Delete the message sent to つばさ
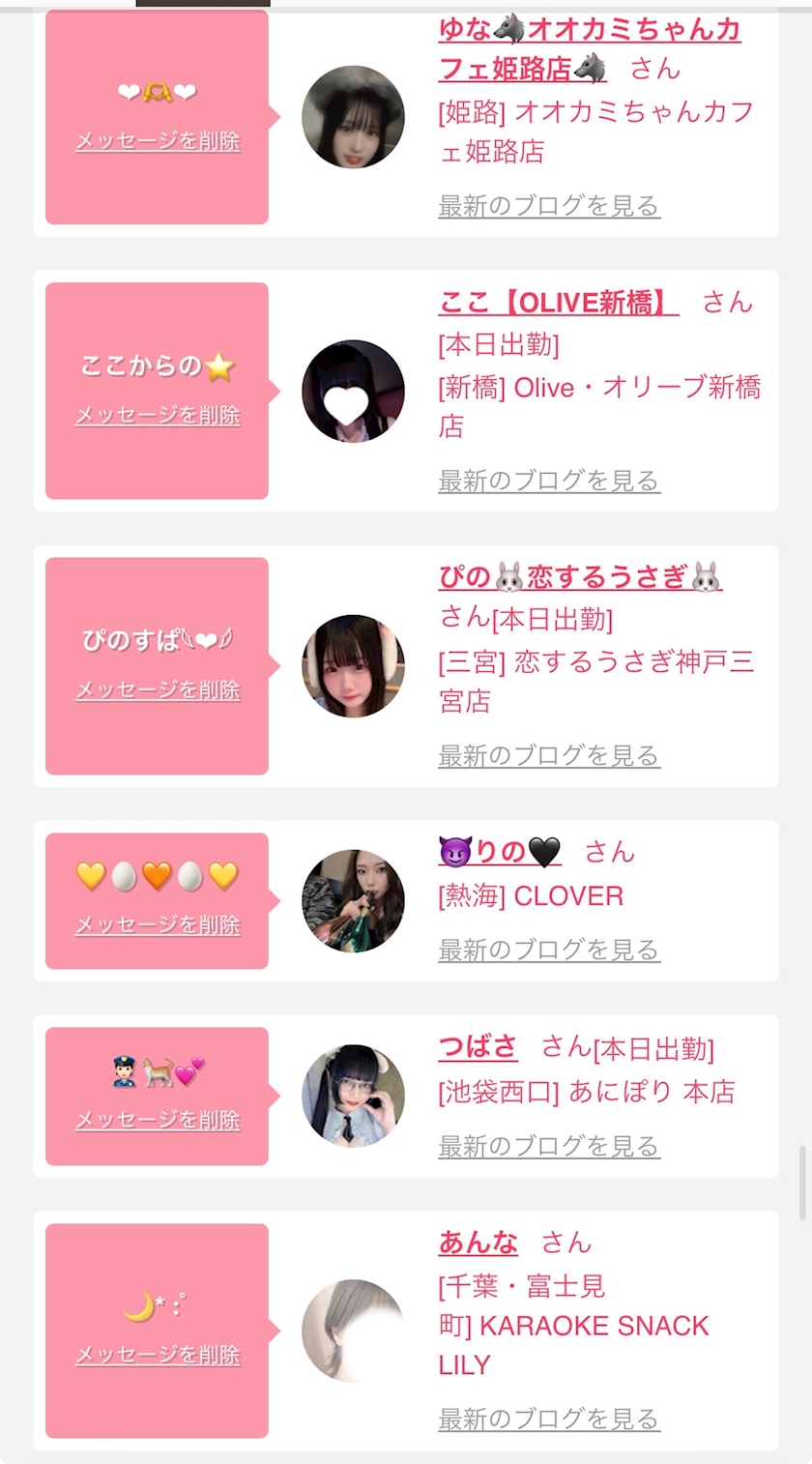The height and width of the screenshot is (1464, 812). pyautogui.click(x=158, y=1120)
